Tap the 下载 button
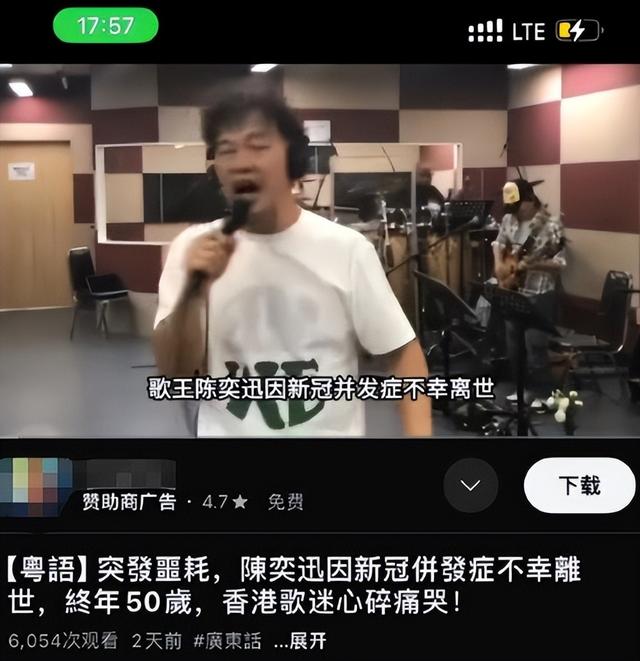This screenshot has width=640, height=661. pos(579,486)
